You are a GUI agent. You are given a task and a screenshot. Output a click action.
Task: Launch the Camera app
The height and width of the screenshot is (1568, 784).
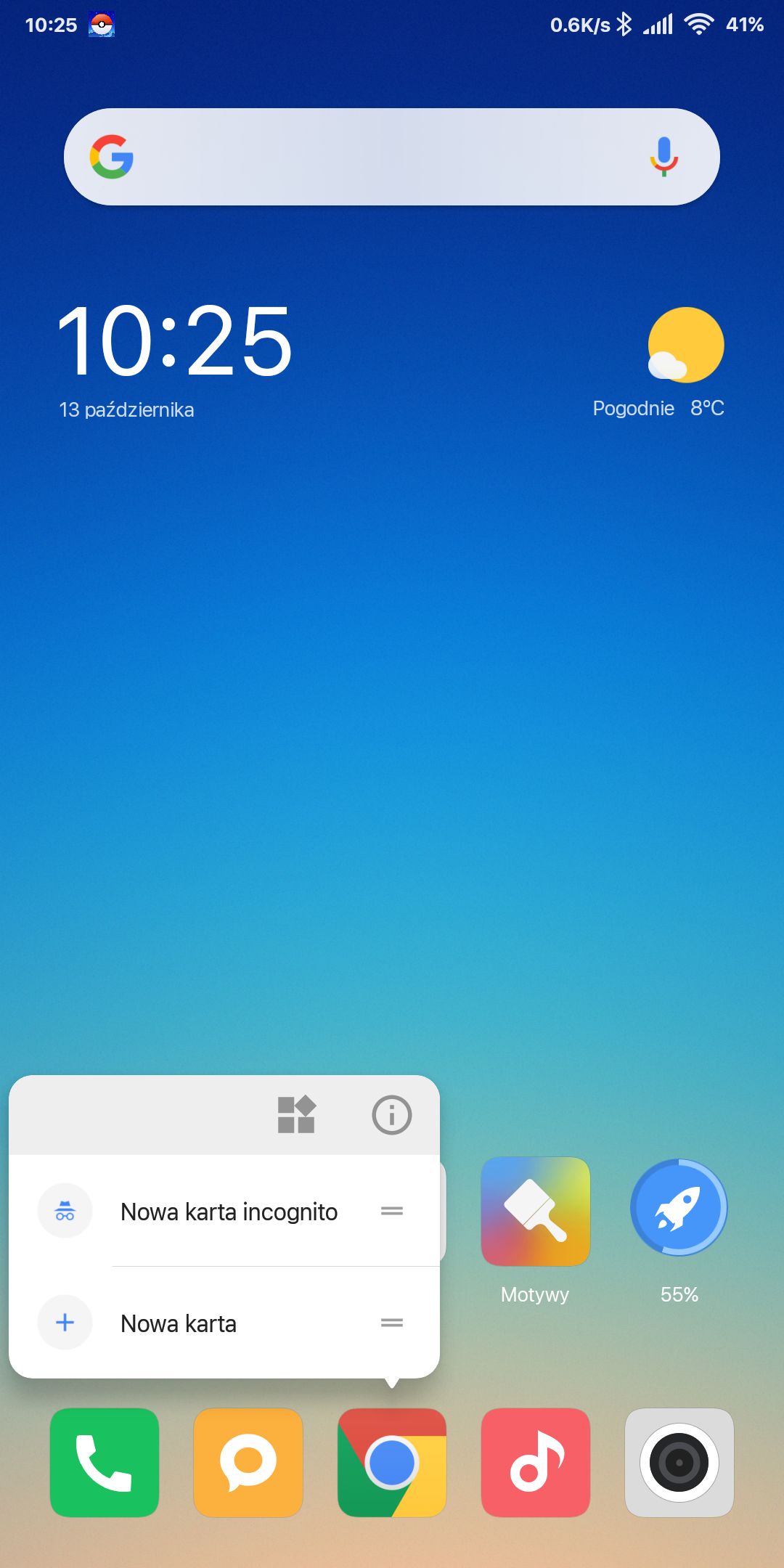[x=679, y=1463]
